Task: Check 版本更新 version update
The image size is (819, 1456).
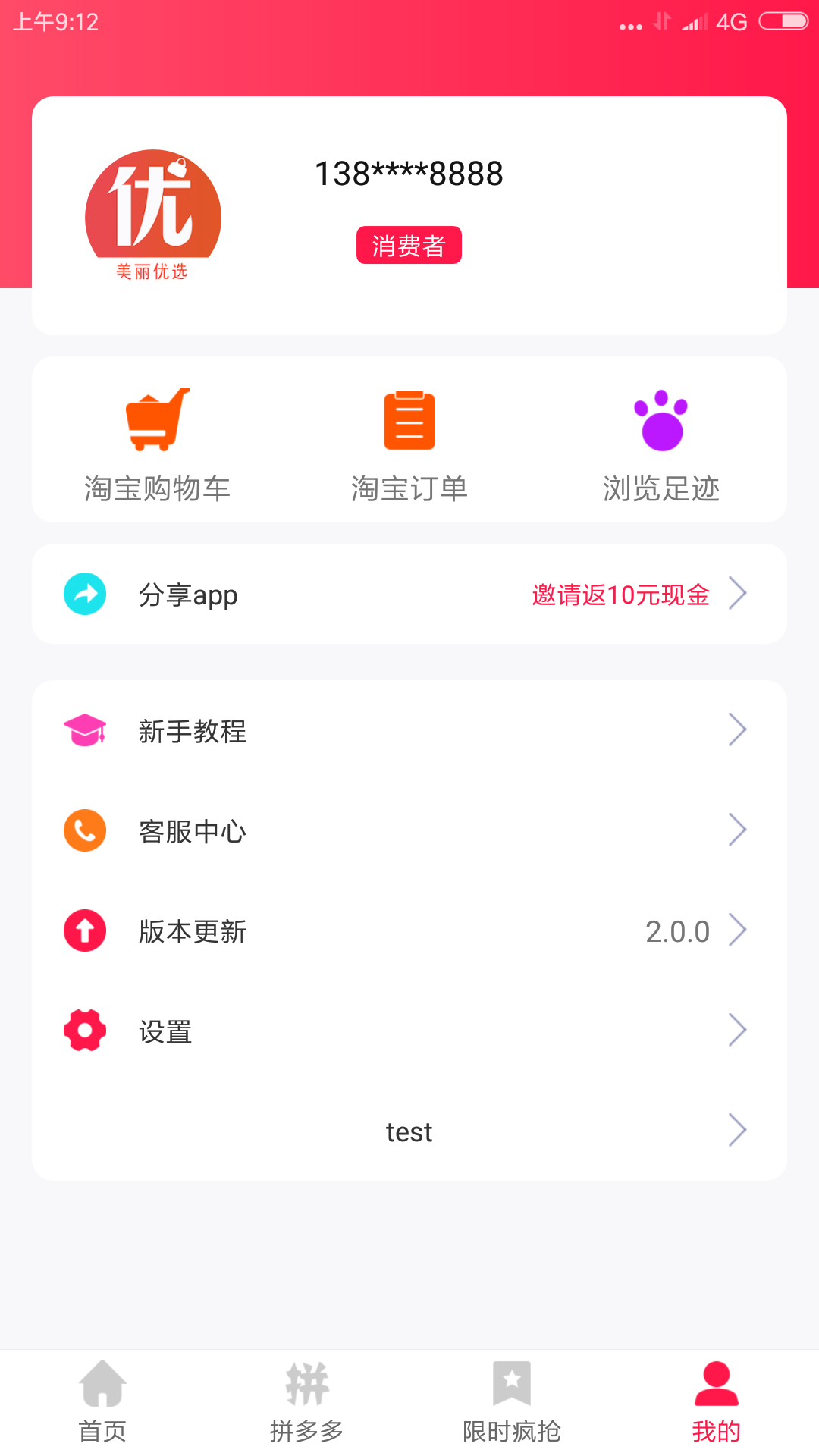Action: coord(409,931)
